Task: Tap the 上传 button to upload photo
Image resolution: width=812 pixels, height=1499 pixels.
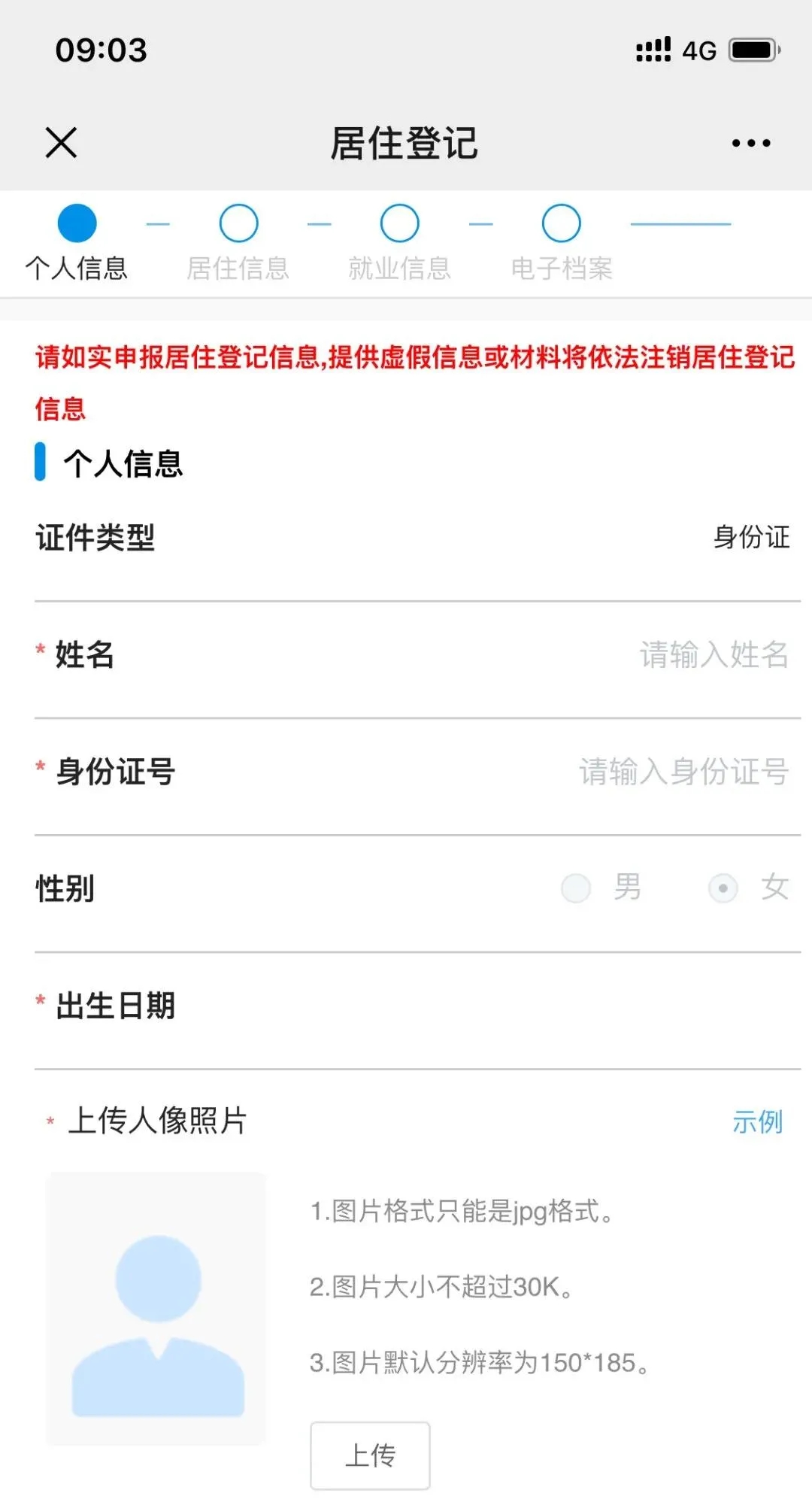Action: pos(370,1455)
